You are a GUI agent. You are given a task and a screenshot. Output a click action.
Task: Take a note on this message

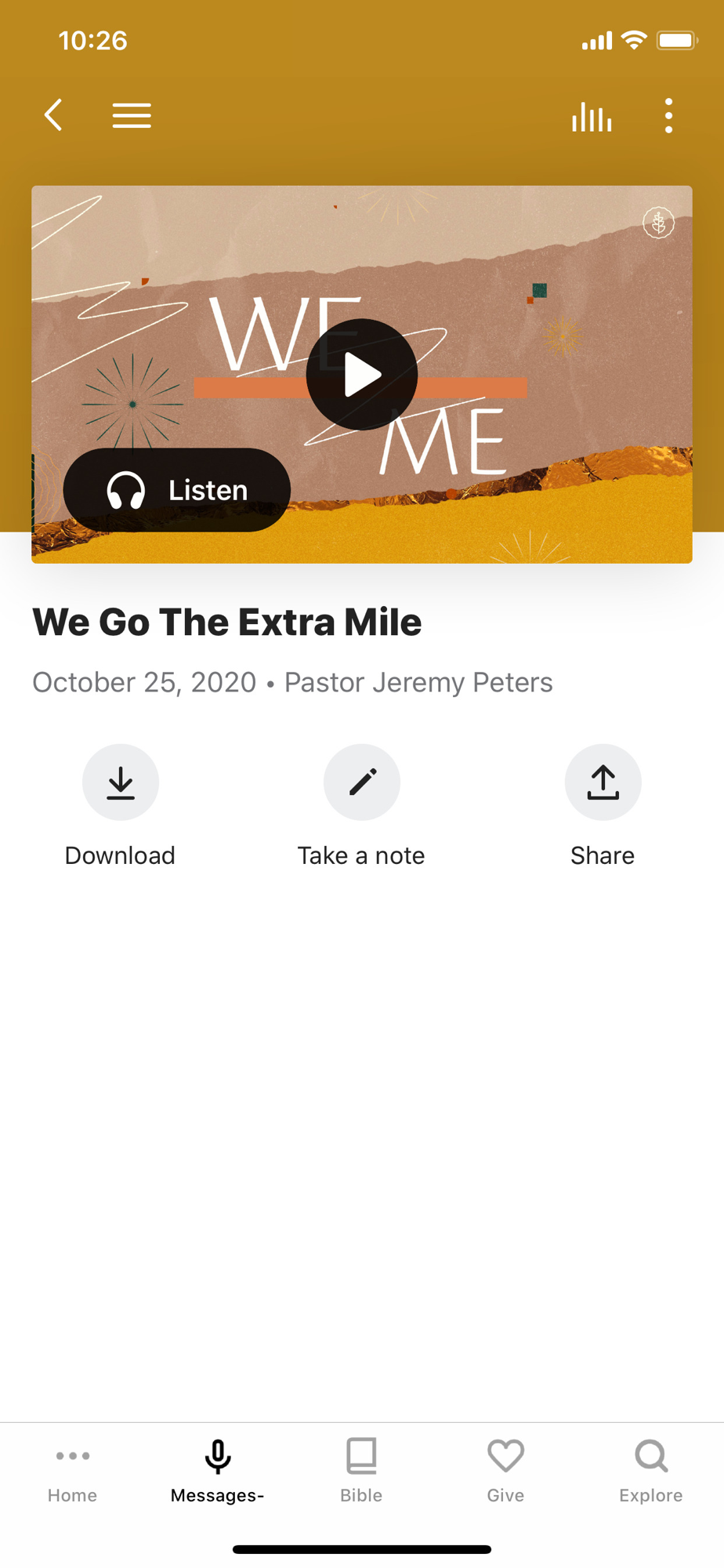tap(362, 782)
